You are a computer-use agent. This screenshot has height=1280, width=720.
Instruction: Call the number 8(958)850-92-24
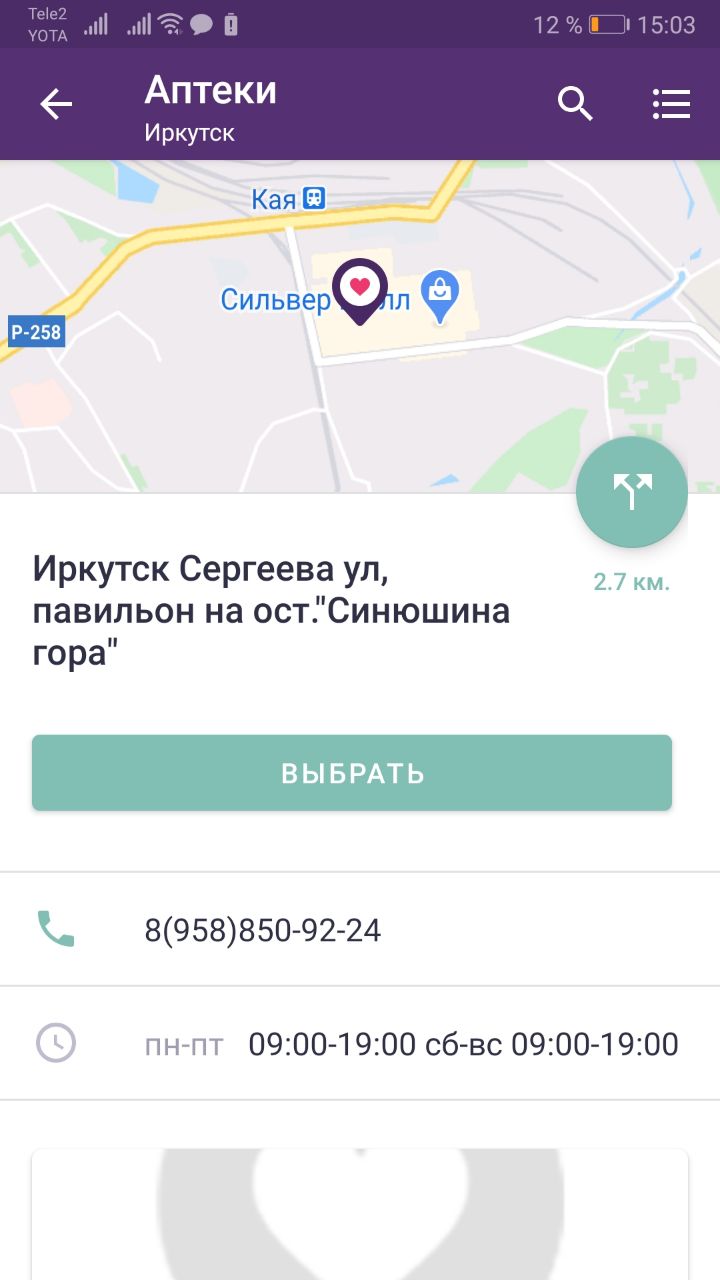coord(263,930)
